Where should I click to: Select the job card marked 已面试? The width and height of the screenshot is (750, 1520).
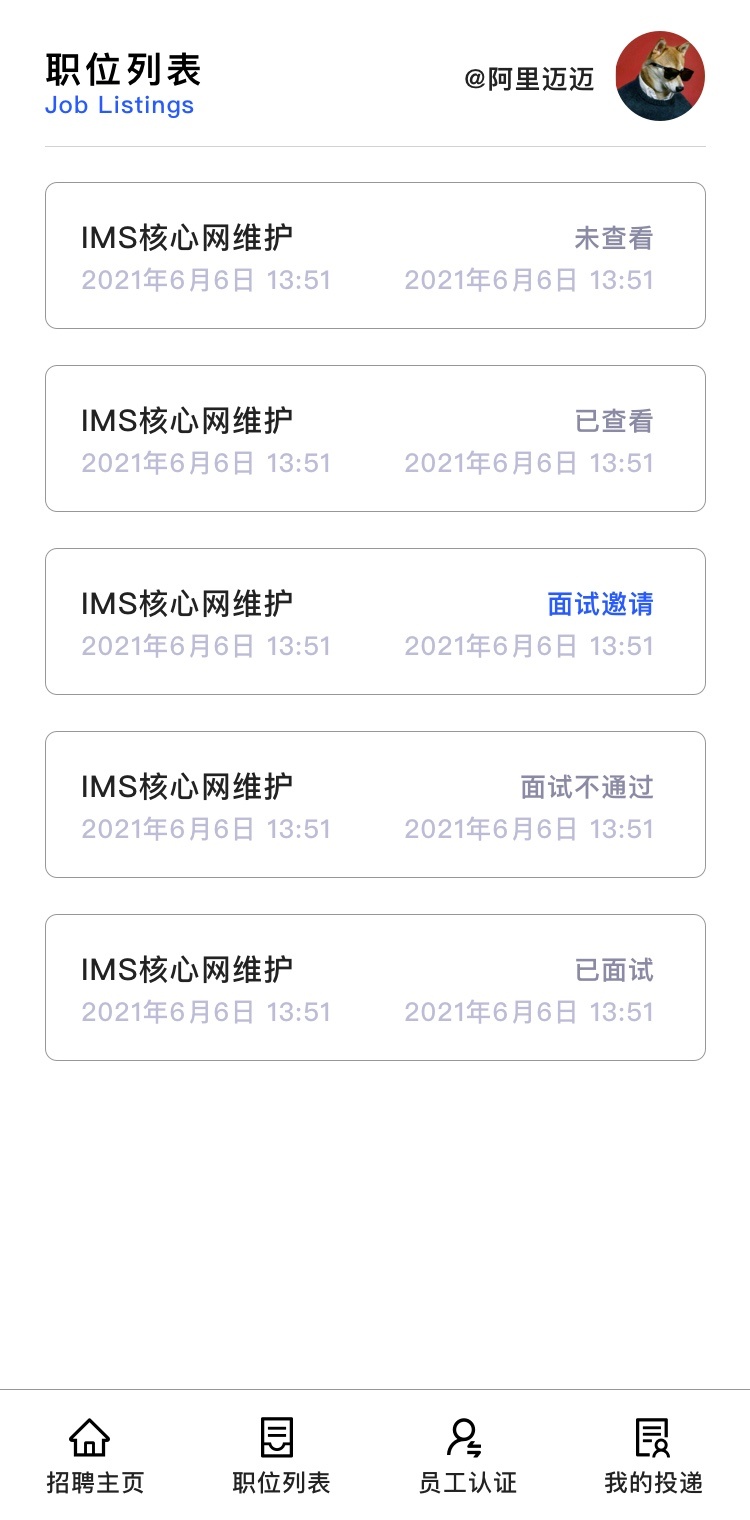[375, 988]
